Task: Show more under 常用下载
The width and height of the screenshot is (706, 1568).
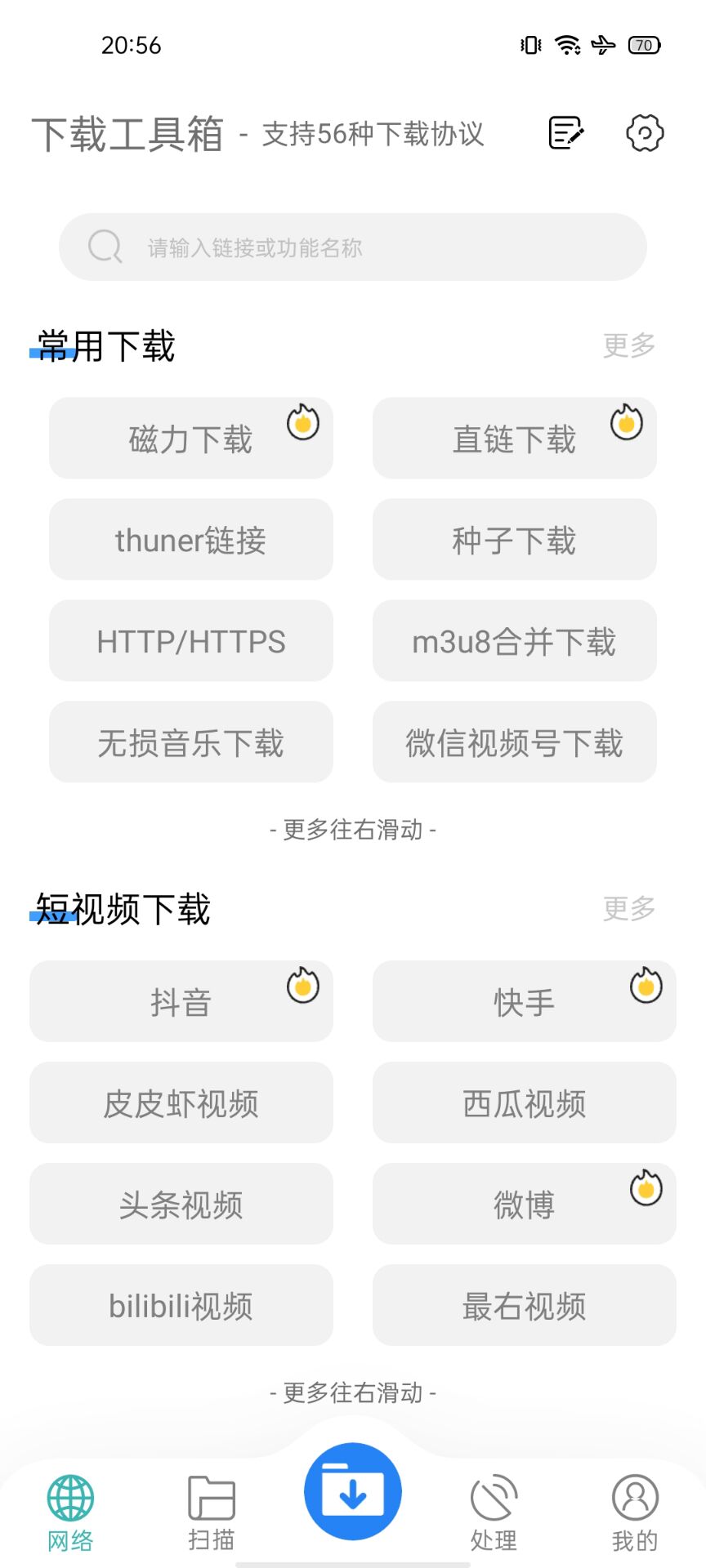Action: (x=628, y=345)
